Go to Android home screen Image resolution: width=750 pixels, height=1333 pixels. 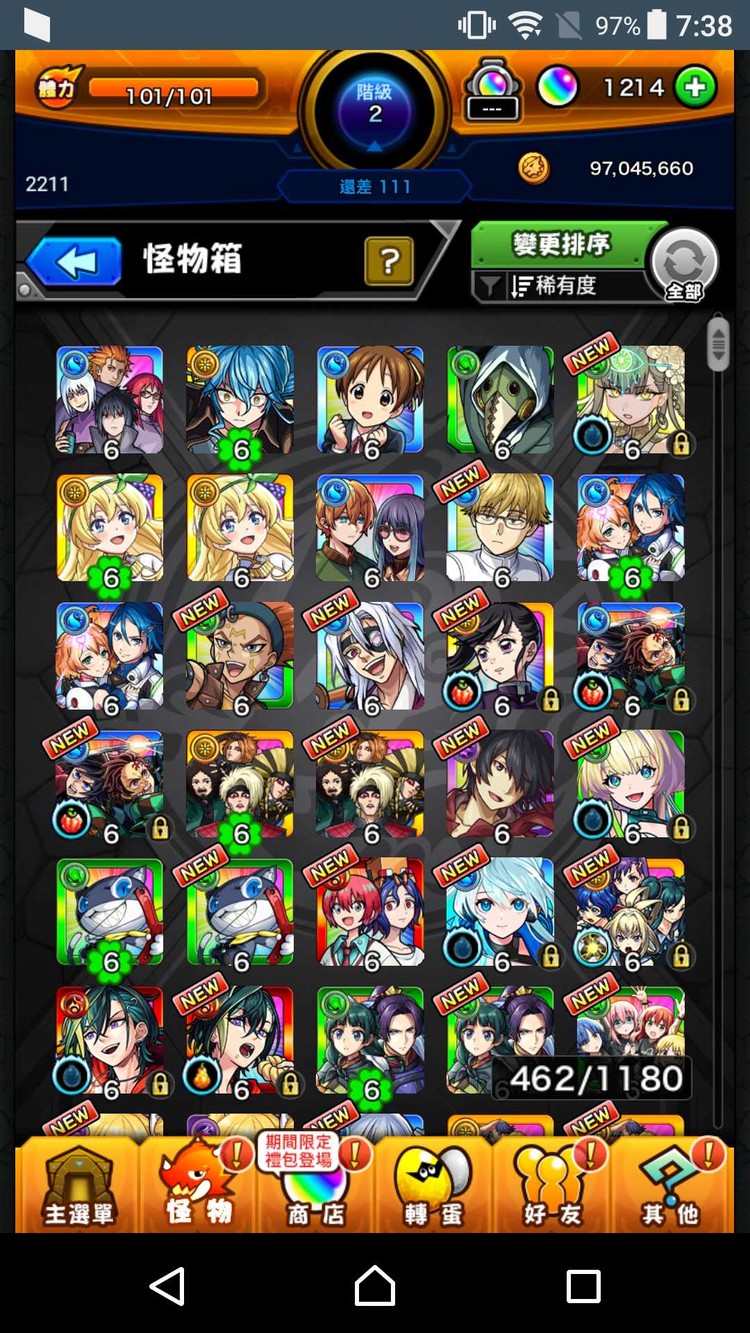point(375,1285)
